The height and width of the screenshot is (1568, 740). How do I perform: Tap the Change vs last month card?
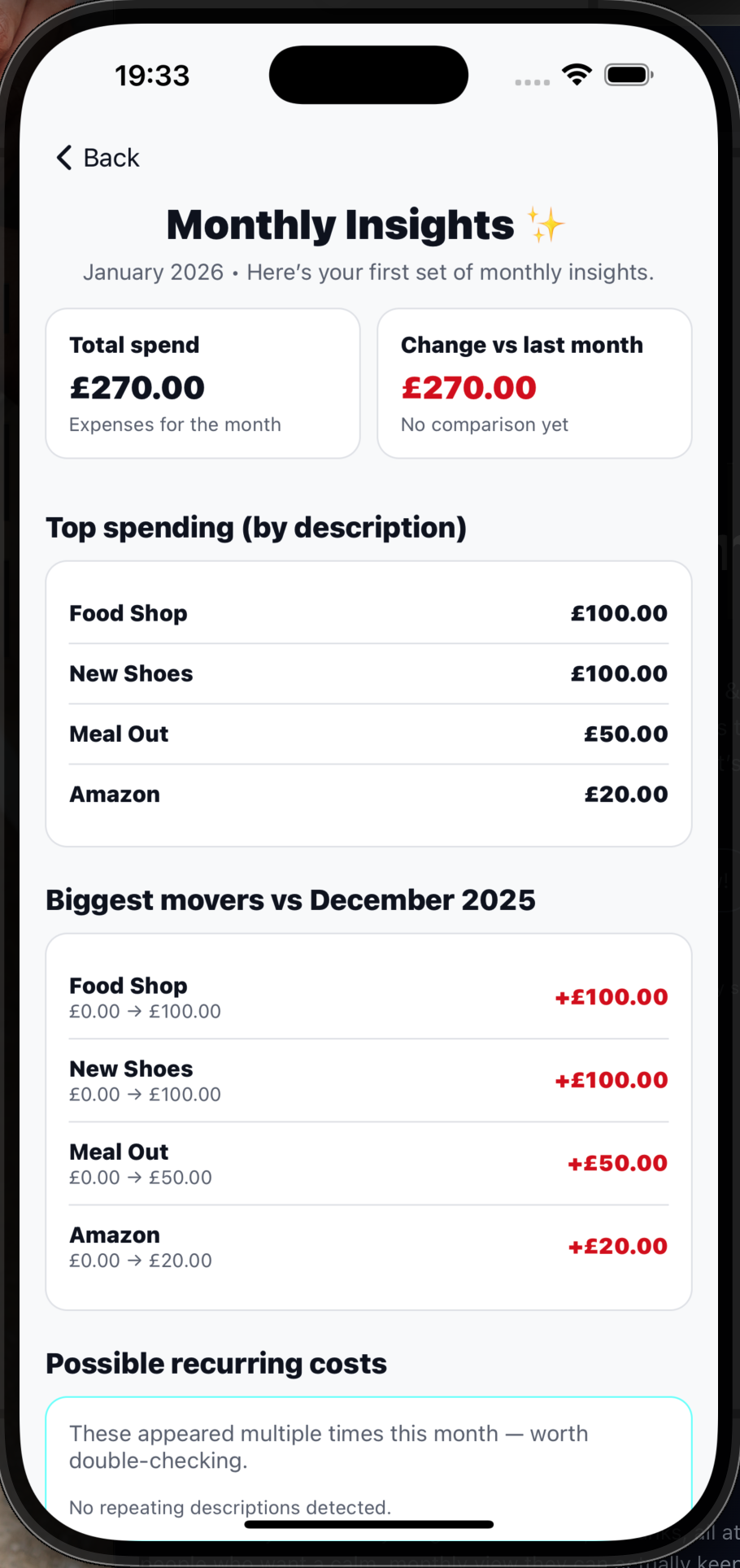[x=533, y=382]
